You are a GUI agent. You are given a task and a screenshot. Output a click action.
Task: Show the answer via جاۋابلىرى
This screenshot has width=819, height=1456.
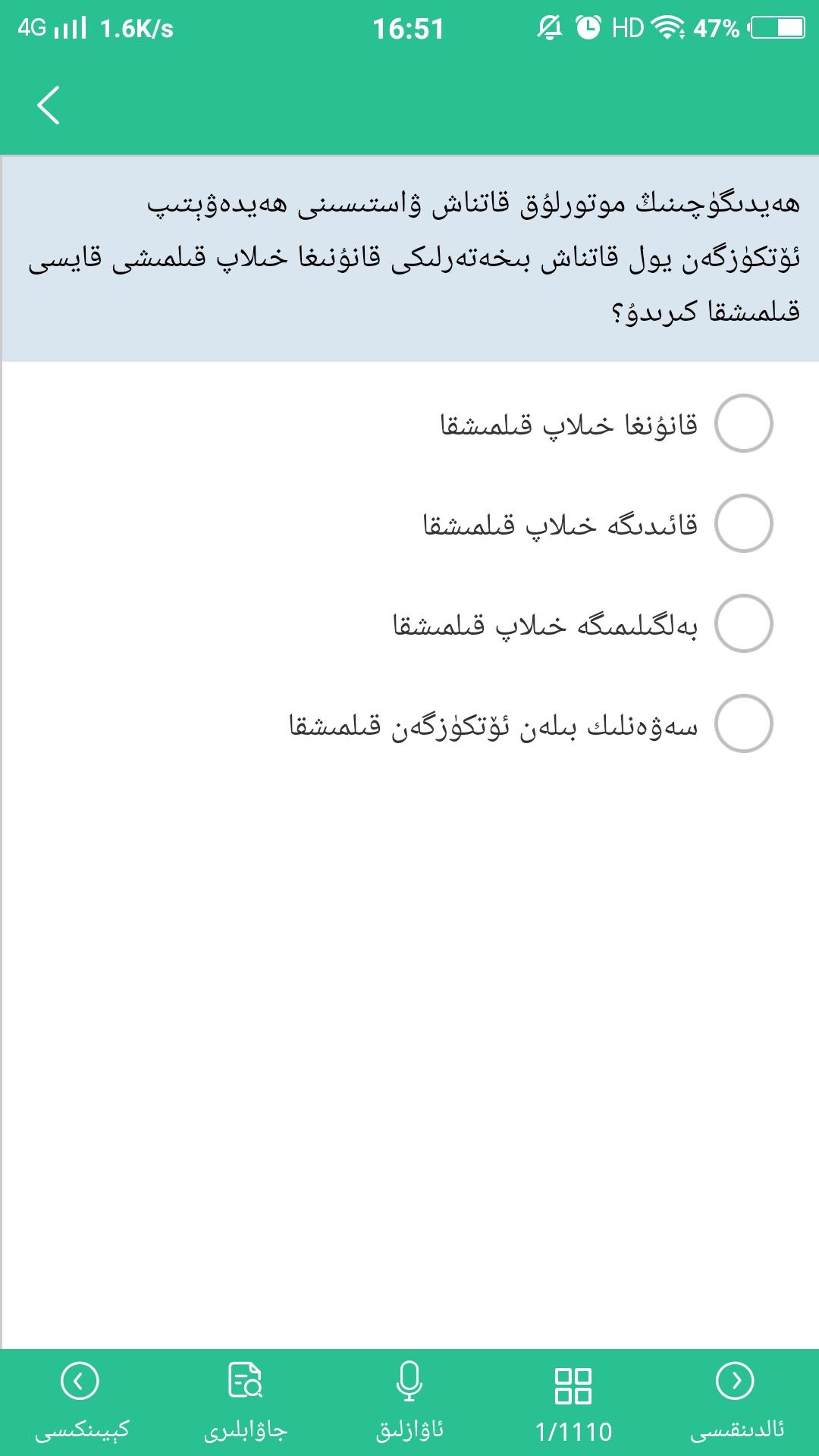pyautogui.click(x=246, y=1401)
